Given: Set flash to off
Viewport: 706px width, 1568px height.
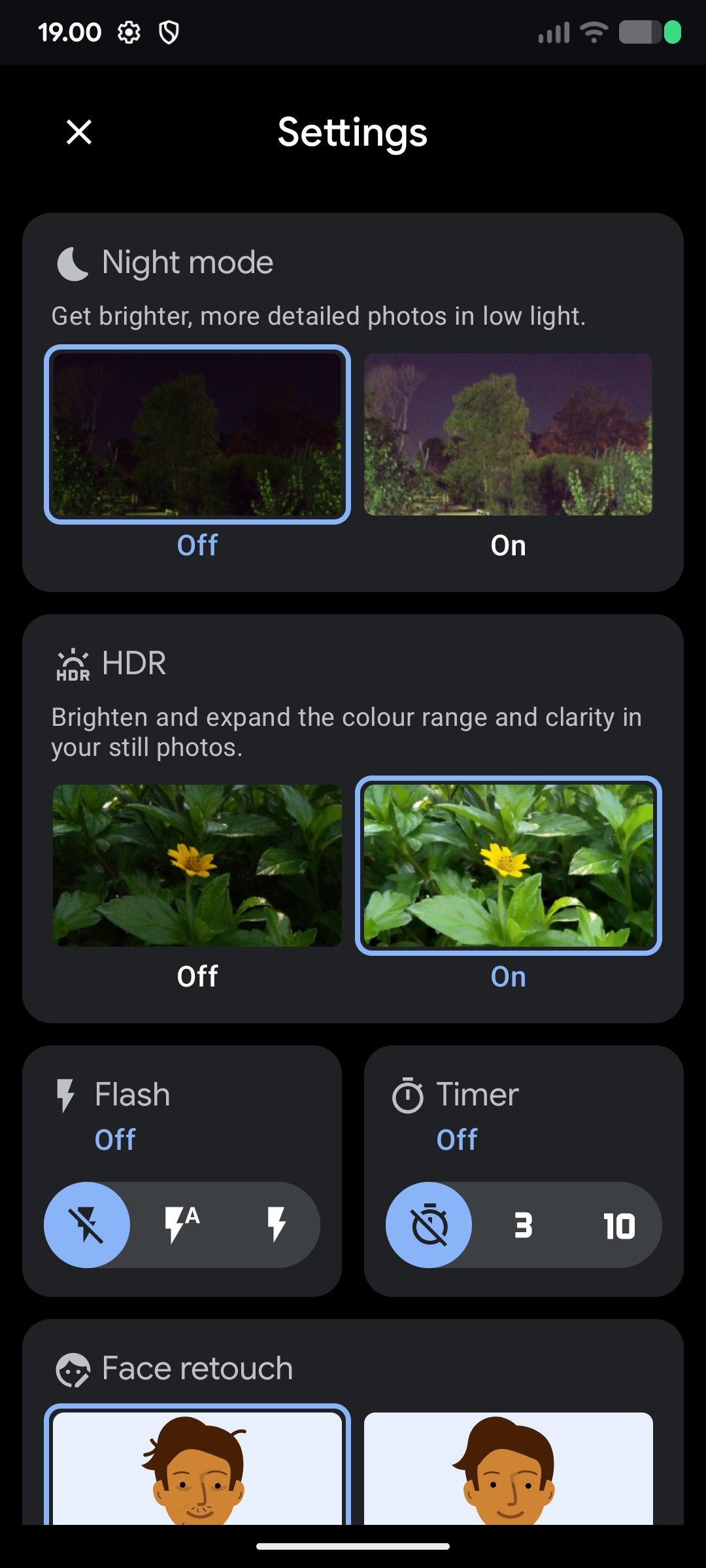Looking at the screenshot, I should coord(87,1225).
